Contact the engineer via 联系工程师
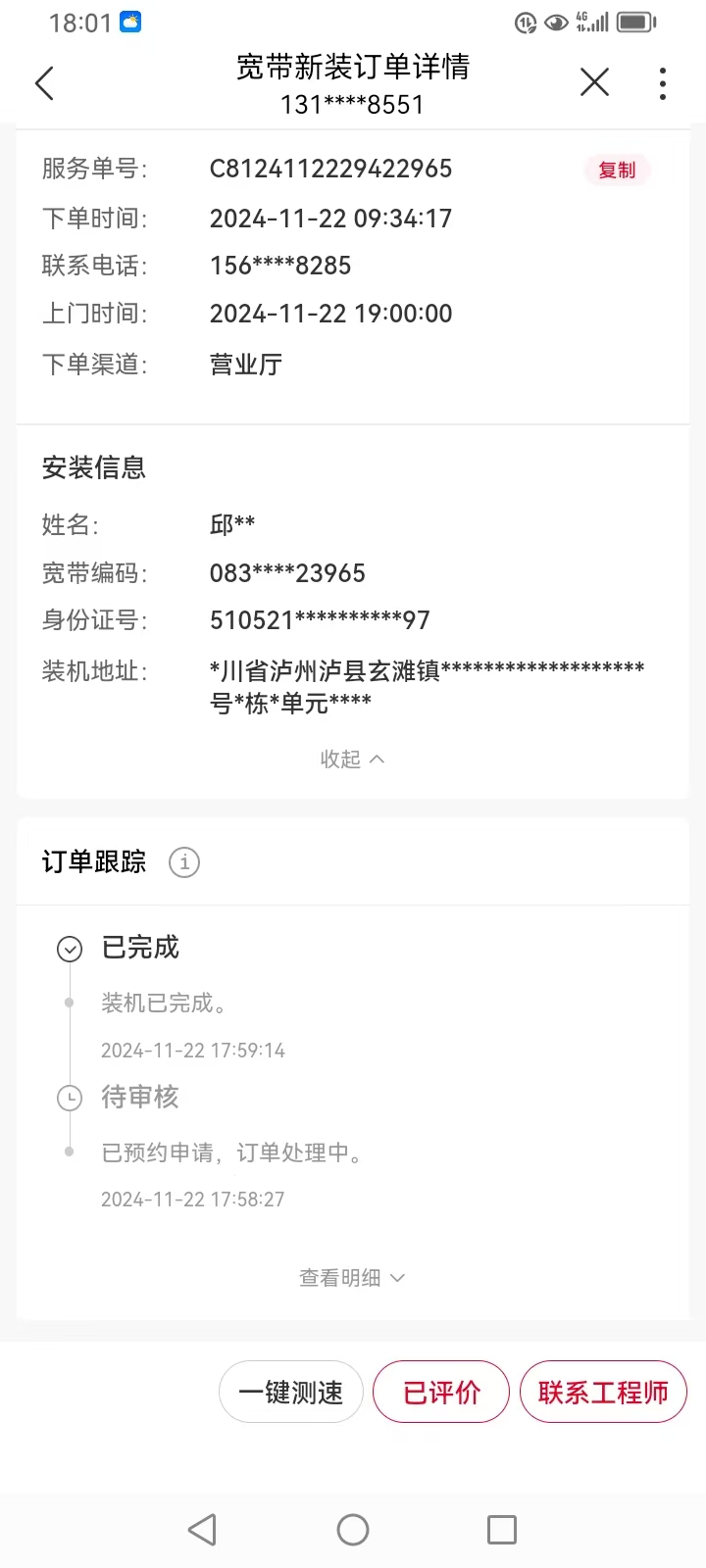706x1568 pixels. [603, 1392]
